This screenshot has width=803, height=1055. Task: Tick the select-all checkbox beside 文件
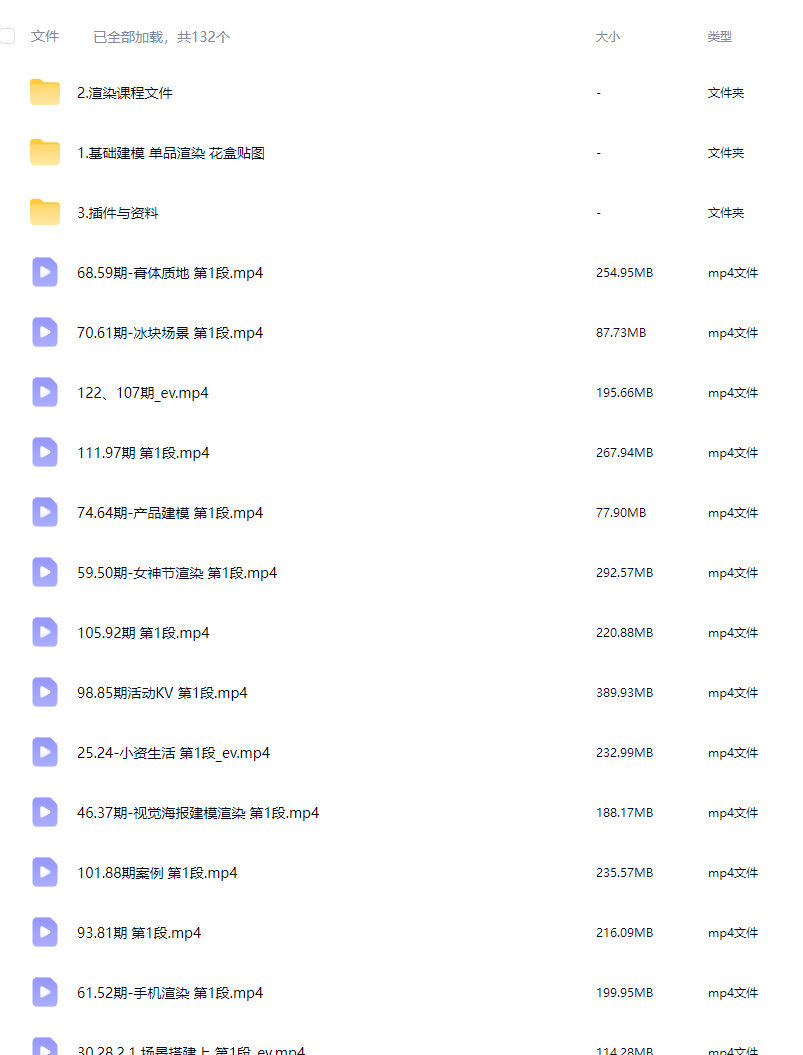(7, 37)
